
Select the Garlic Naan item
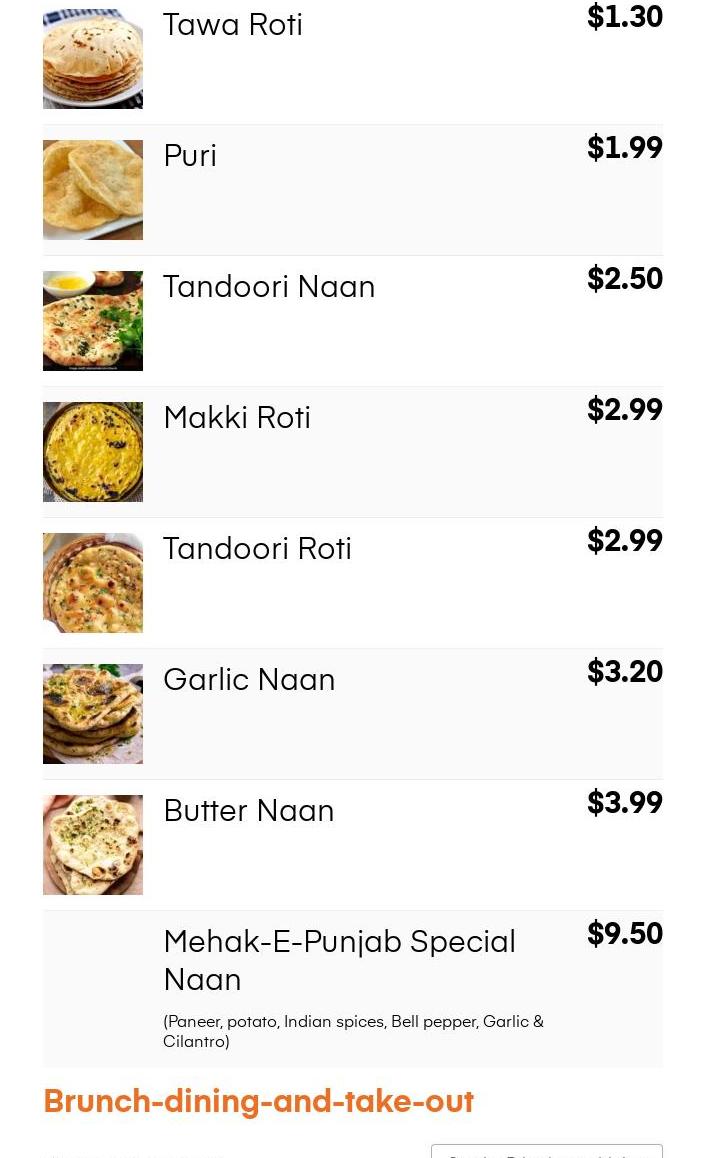tap(249, 680)
